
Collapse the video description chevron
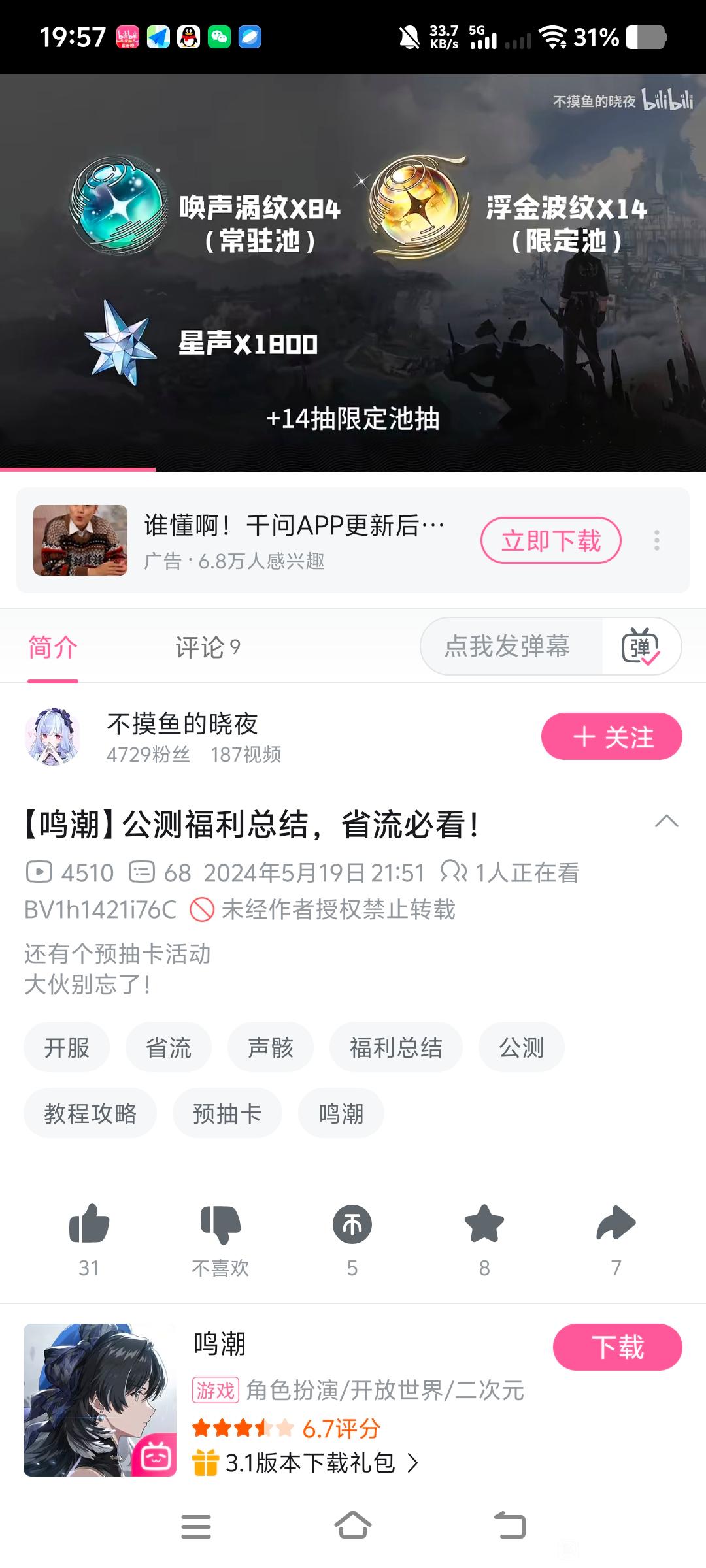click(x=666, y=821)
